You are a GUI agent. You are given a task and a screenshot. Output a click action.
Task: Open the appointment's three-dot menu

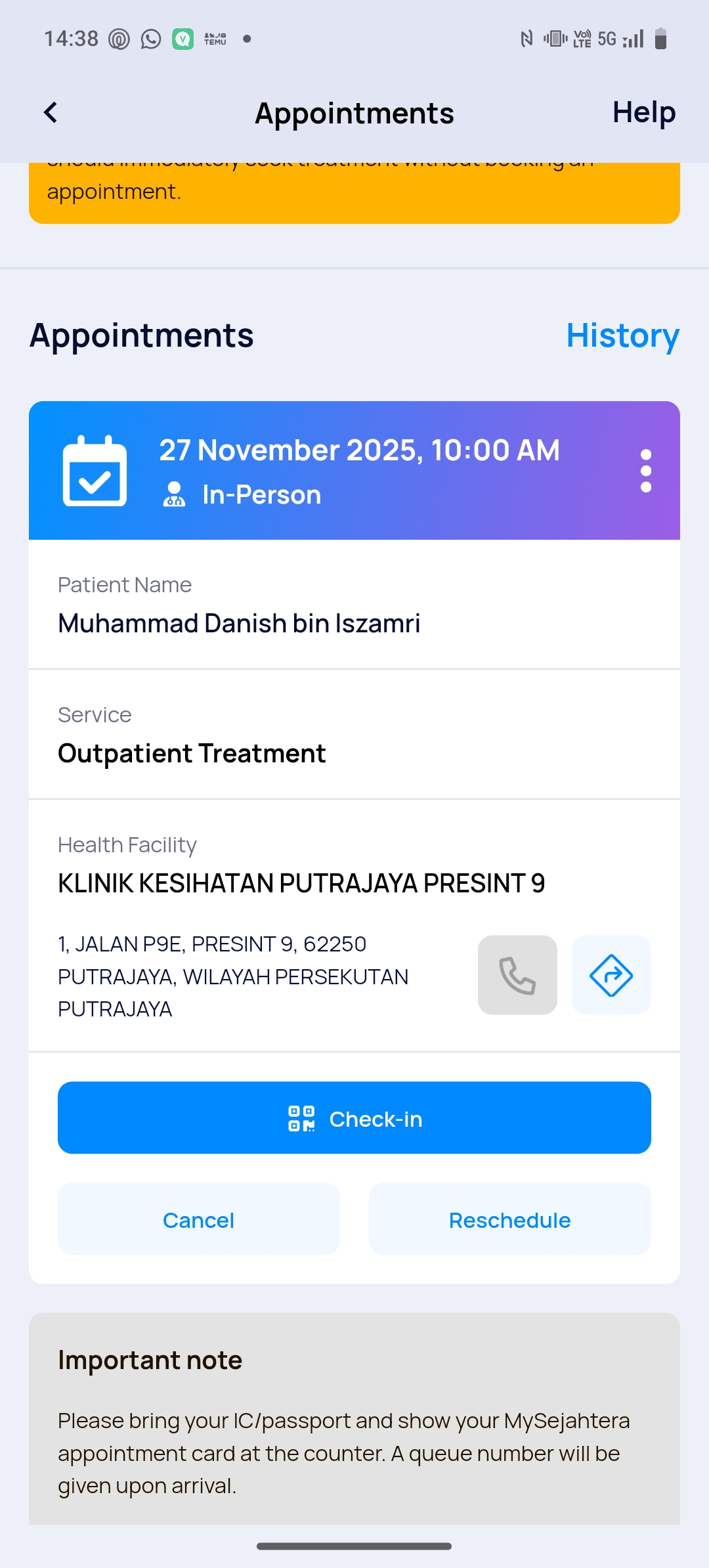[645, 471]
